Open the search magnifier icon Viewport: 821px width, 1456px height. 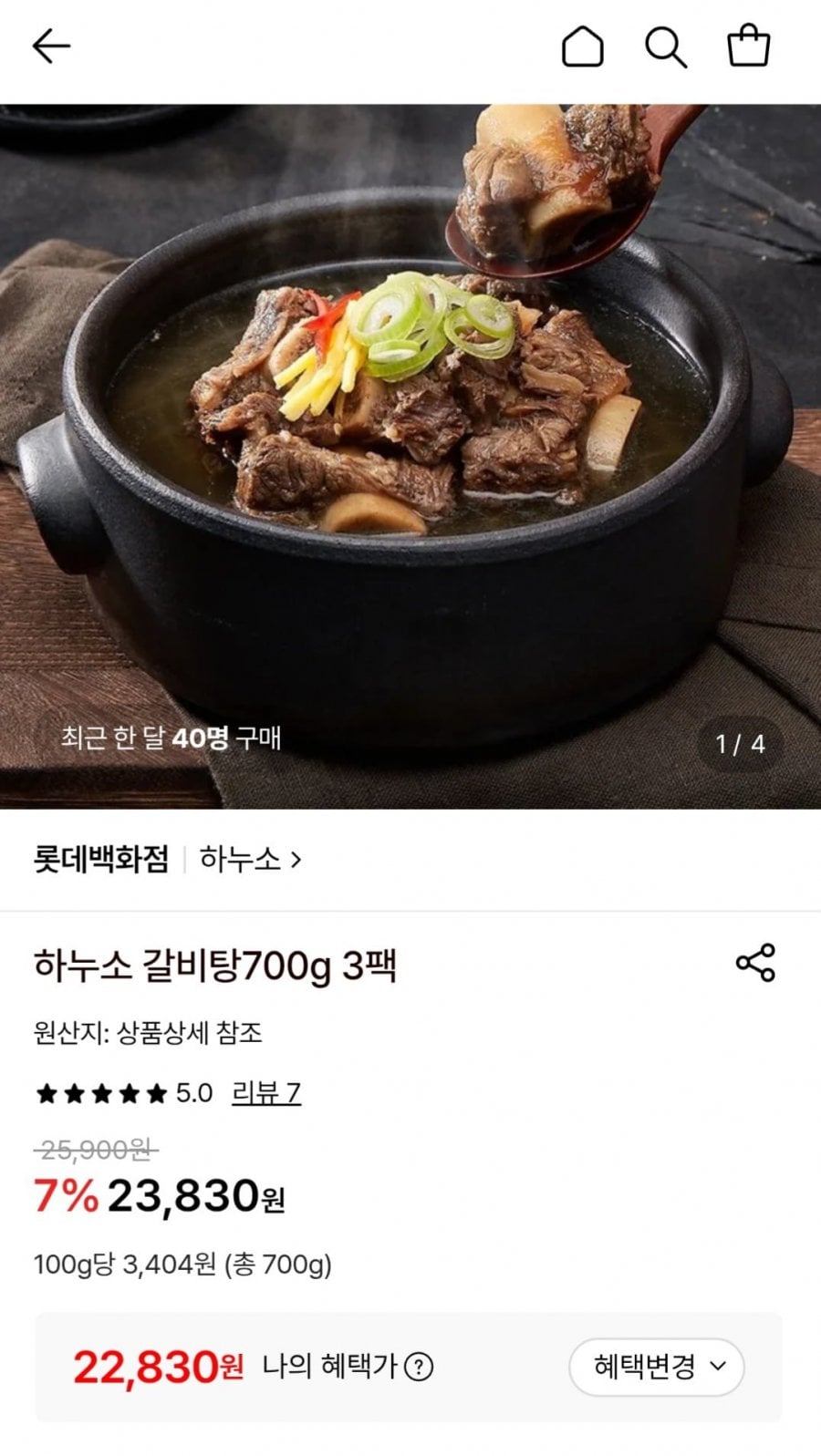666,46
